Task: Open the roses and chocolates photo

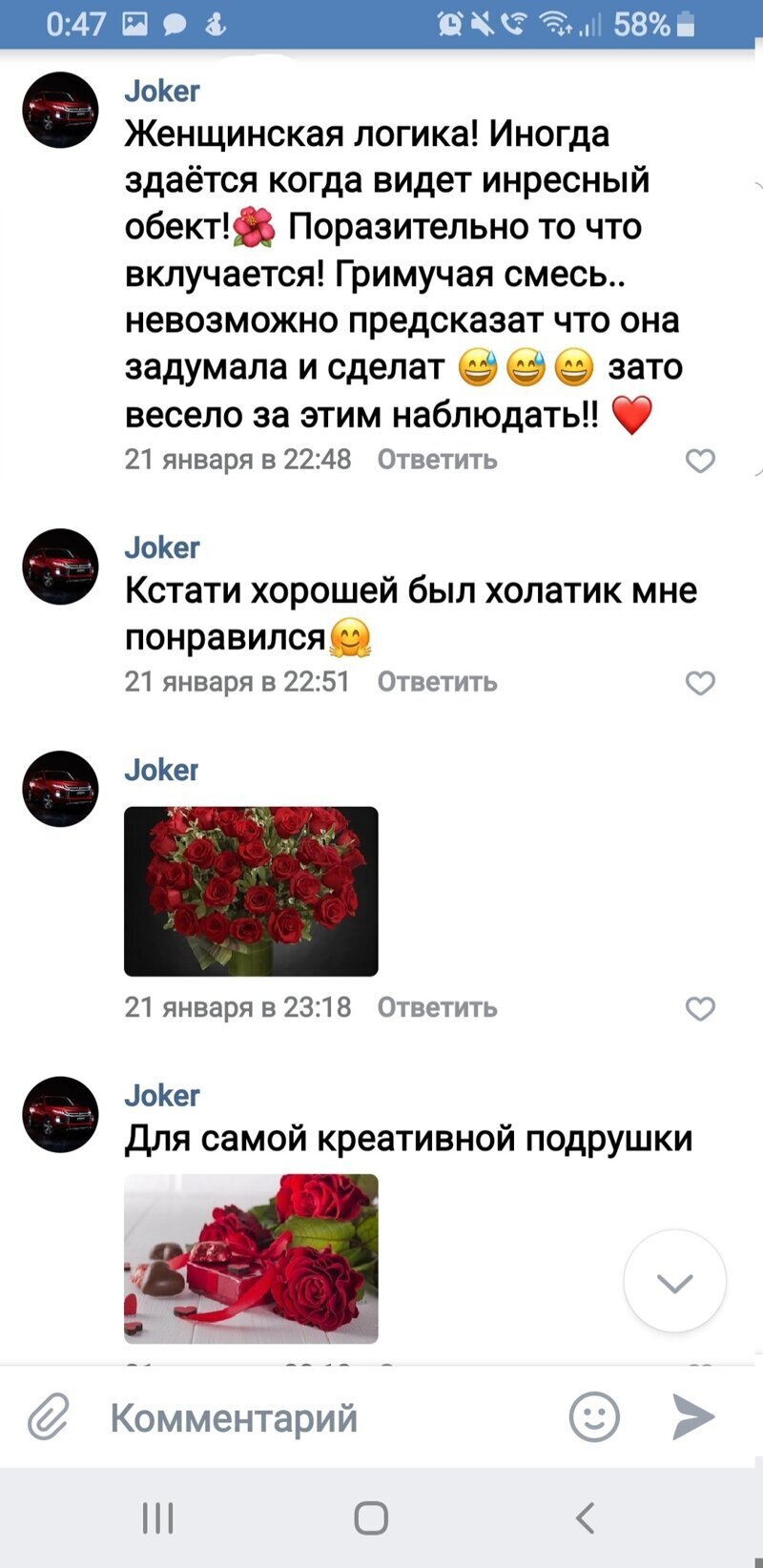Action: (250, 1259)
